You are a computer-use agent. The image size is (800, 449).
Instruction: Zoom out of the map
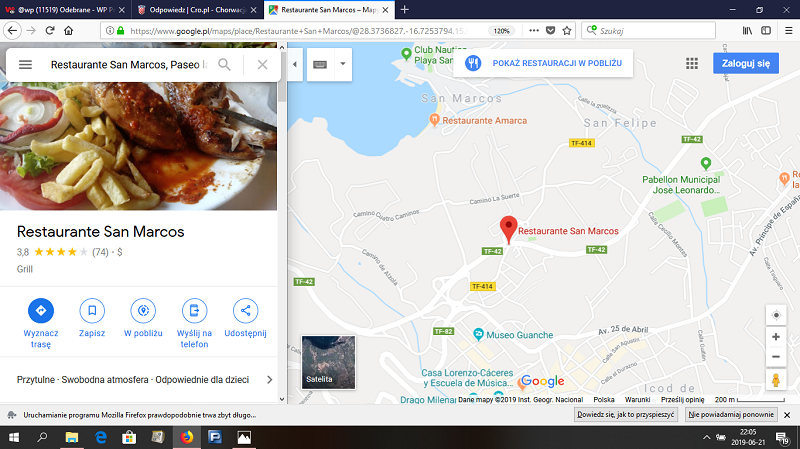(x=776, y=357)
